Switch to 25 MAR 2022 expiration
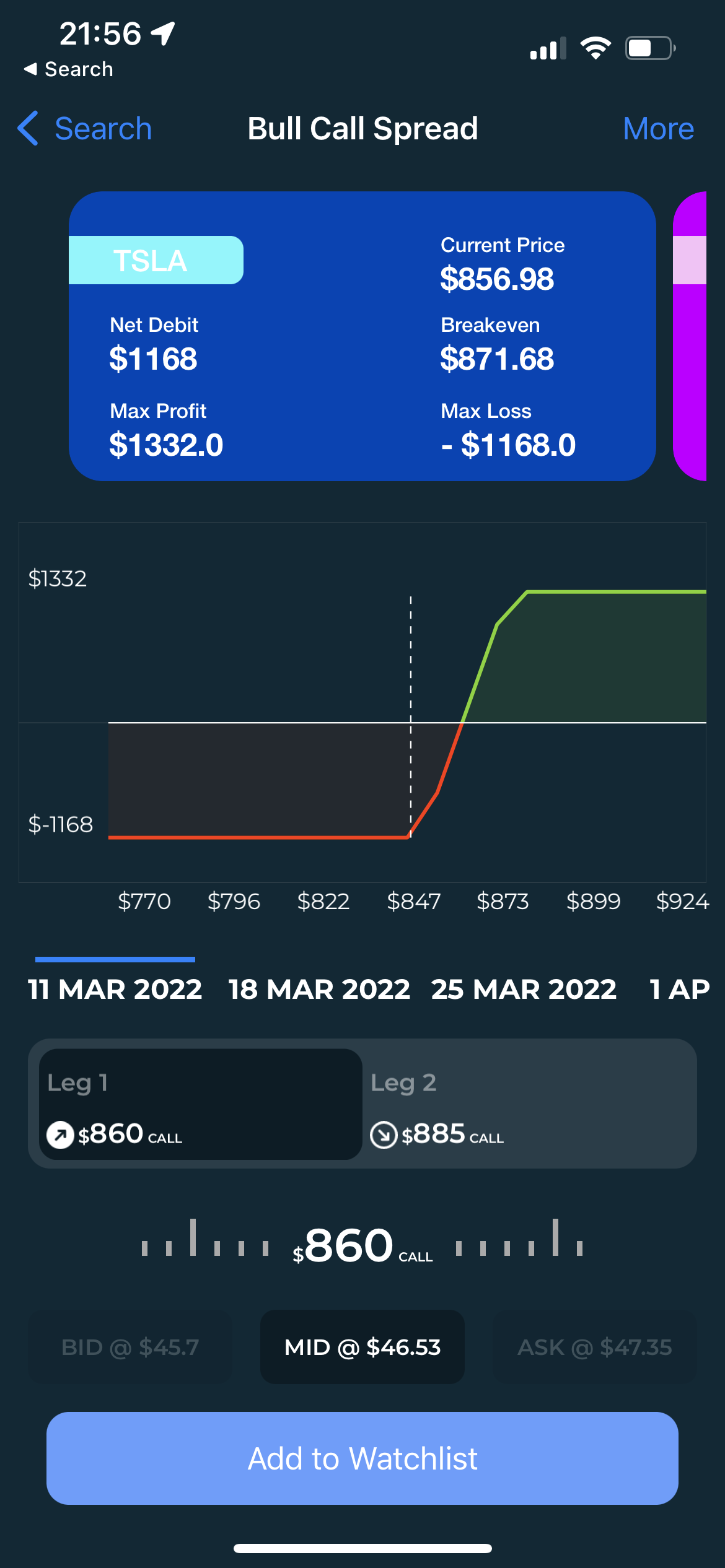Image resolution: width=725 pixels, height=1568 pixels. [524, 989]
